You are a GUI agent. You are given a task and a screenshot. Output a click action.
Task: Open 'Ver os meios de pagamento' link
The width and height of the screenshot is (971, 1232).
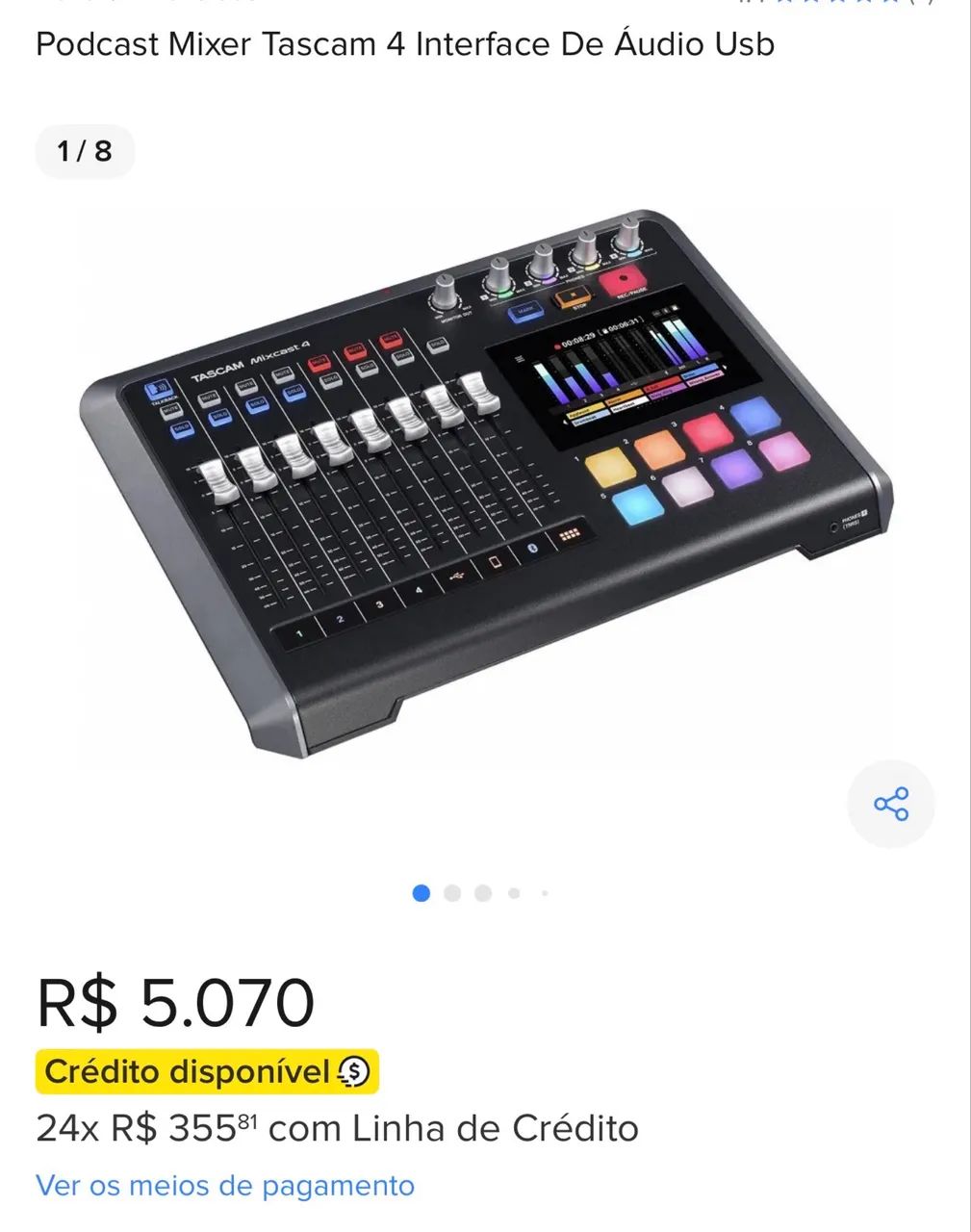point(225,1185)
